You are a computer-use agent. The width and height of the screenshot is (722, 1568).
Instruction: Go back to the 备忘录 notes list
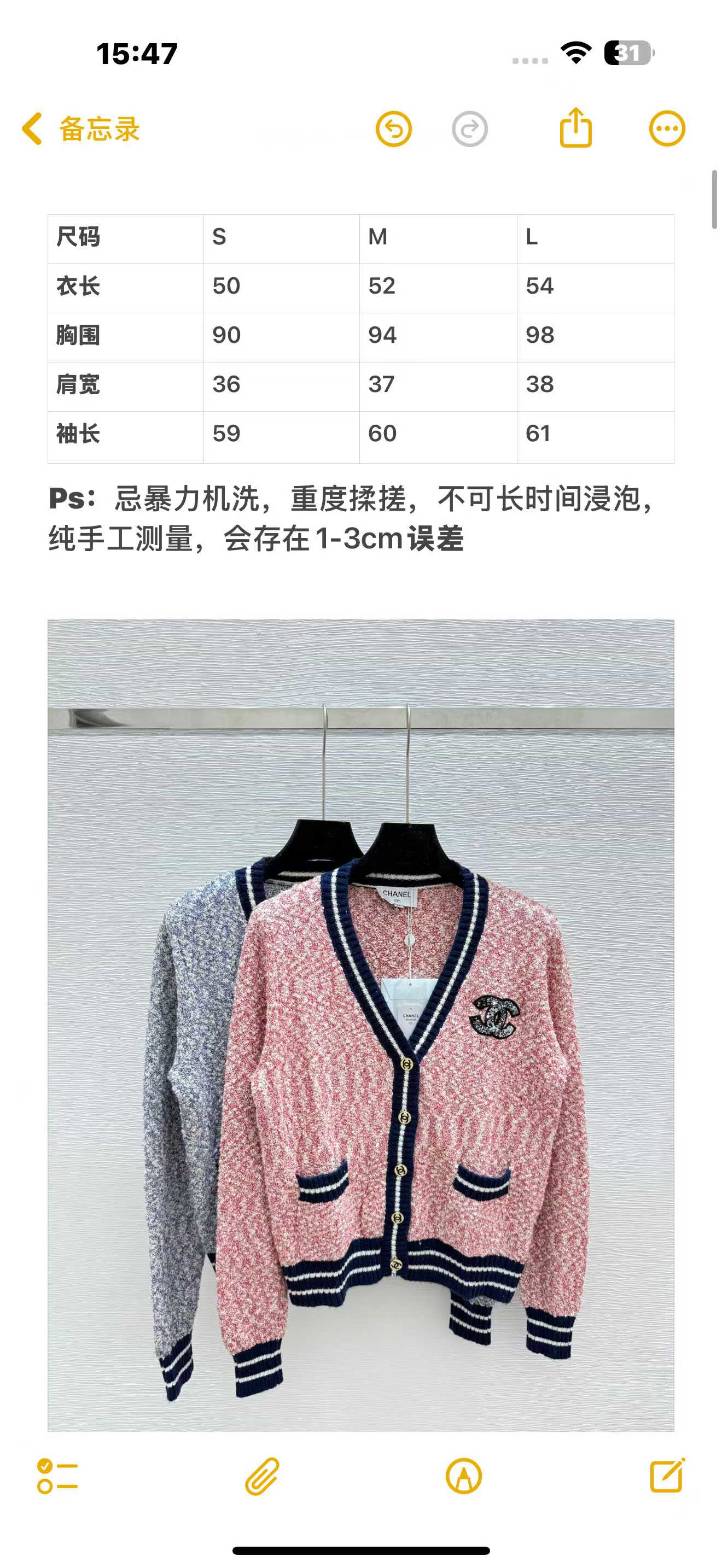click(80, 129)
